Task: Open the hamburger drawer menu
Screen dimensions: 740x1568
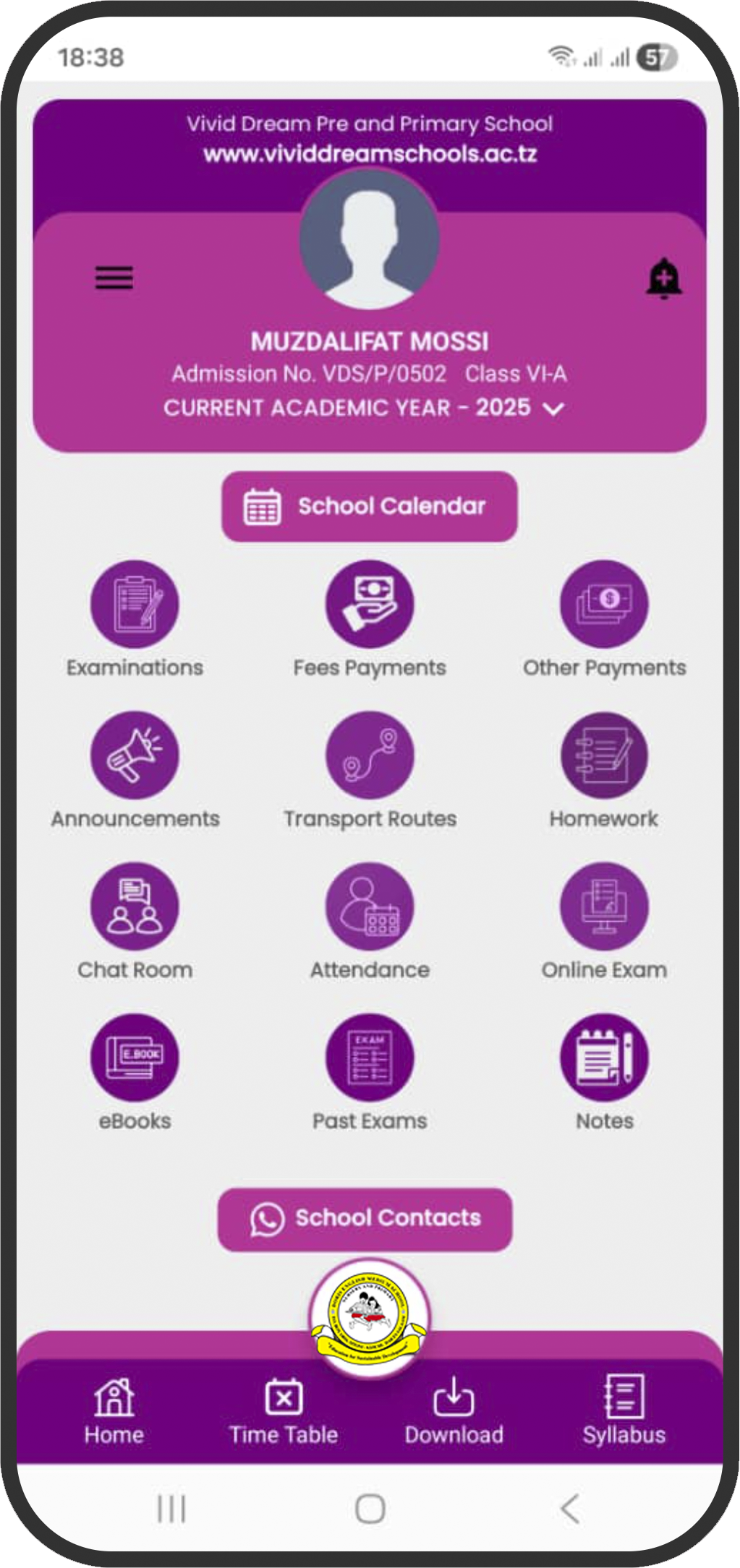Action: point(114,278)
